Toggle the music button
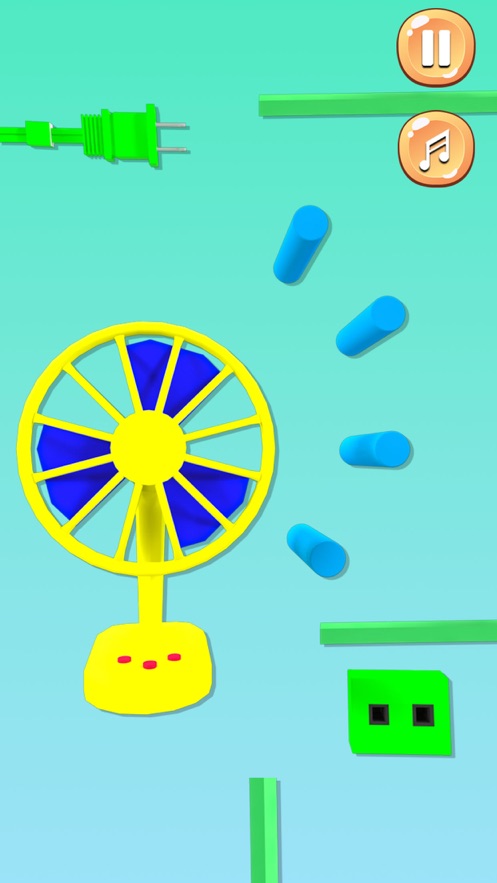Screen dimensions: 497x883 pyautogui.click(x=436, y=149)
